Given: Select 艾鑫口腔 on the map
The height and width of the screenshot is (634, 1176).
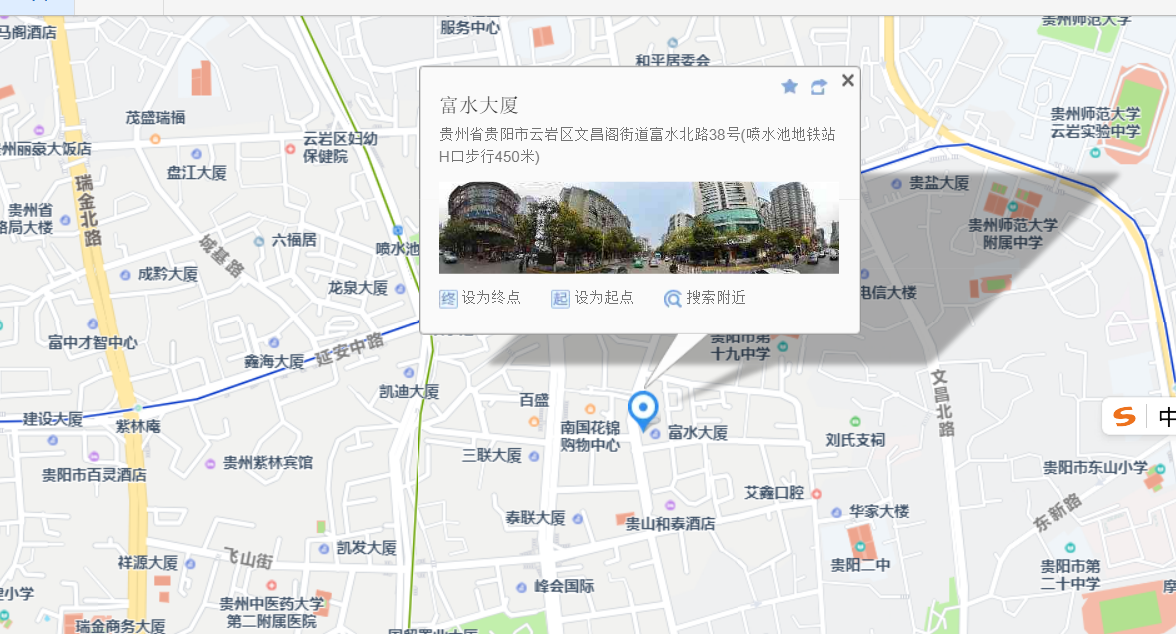Looking at the screenshot, I should coord(775,493).
